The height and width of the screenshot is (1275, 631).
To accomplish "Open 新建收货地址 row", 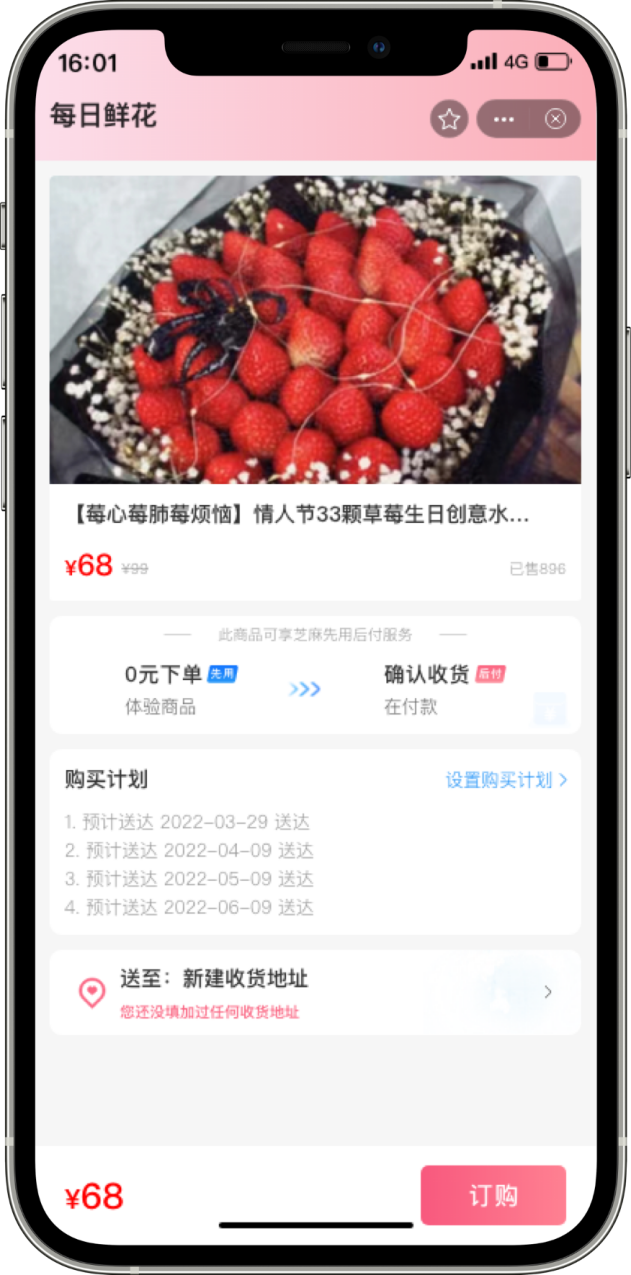I will pyautogui.click(x=315, y=992).
